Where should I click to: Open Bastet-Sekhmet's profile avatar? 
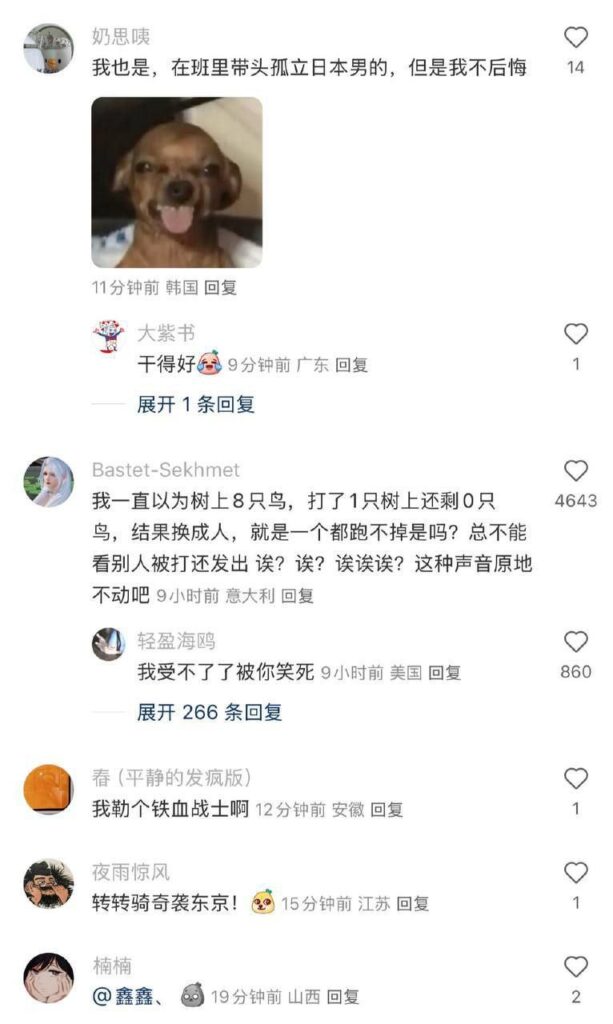[48, 482]
